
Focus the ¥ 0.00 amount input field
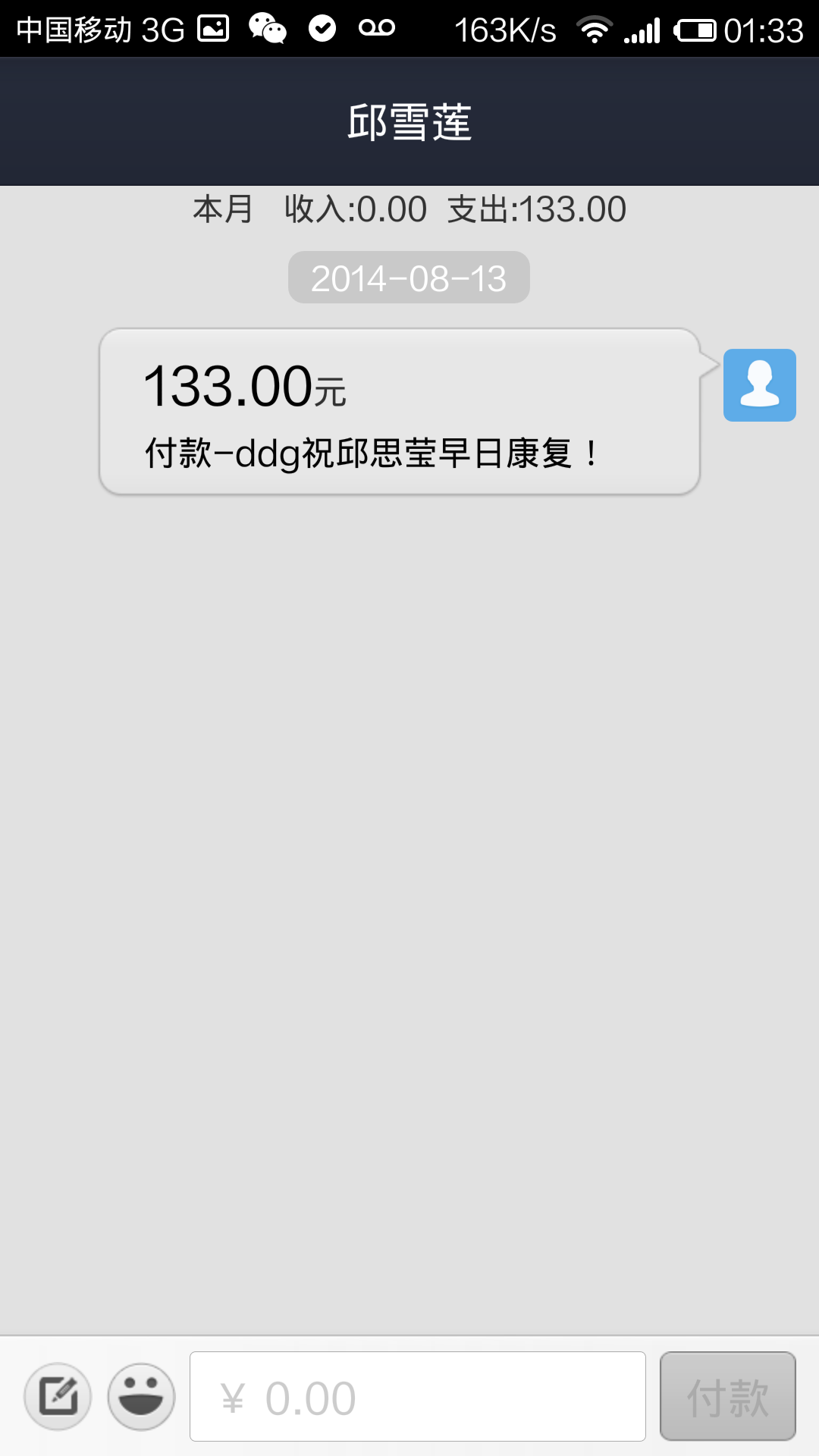(417, 1396)
